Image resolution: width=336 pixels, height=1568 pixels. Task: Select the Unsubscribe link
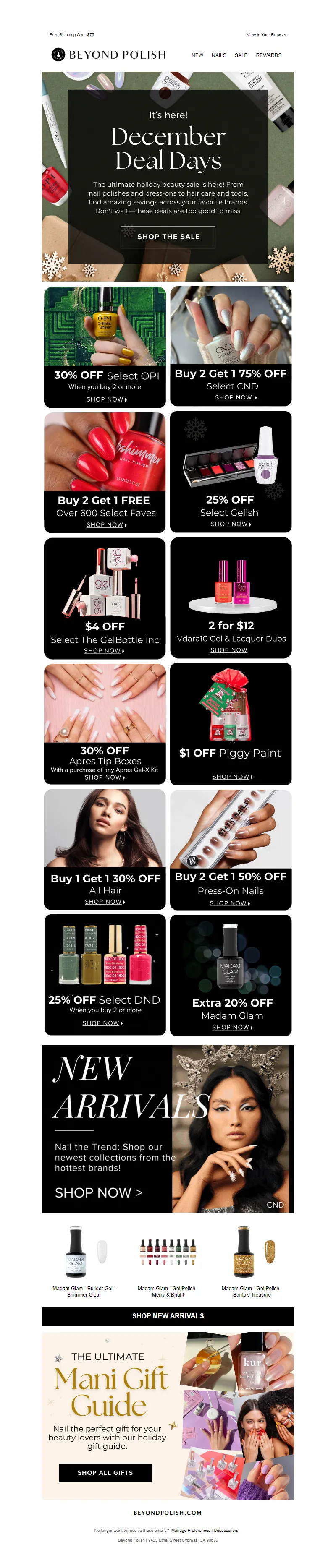225,1530
